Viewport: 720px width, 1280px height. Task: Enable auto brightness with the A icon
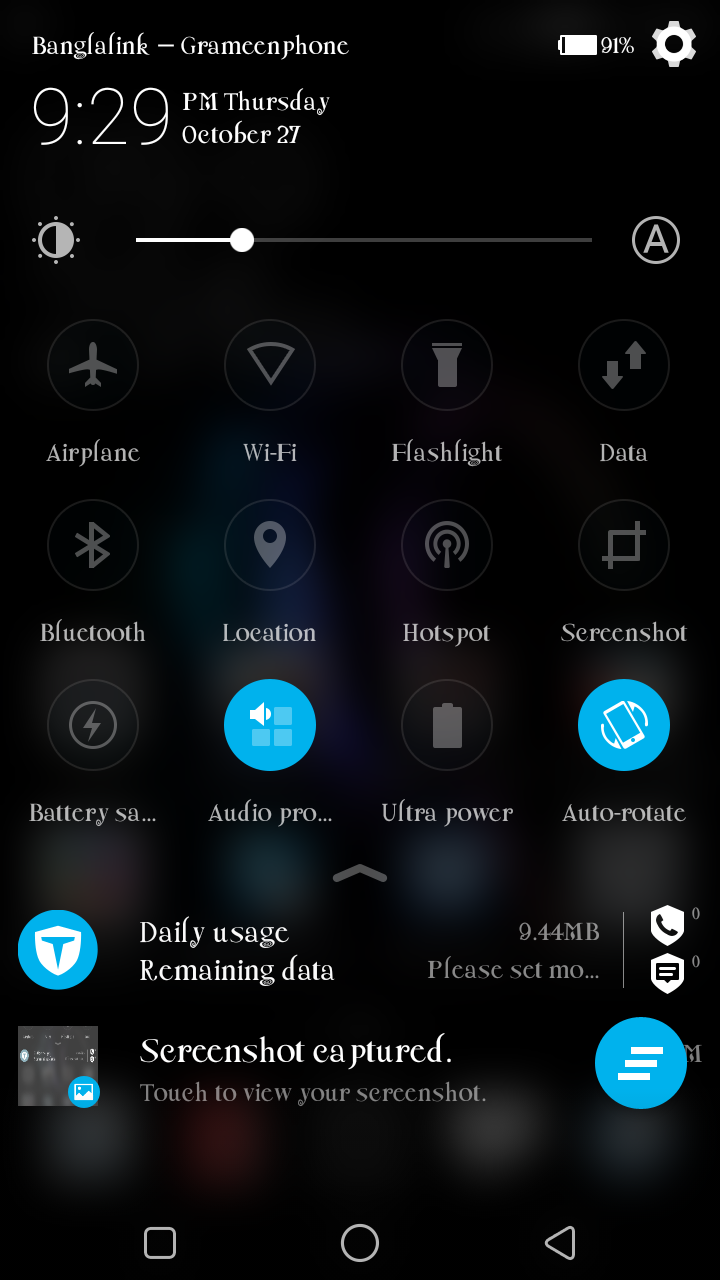(x=656, y=240)
